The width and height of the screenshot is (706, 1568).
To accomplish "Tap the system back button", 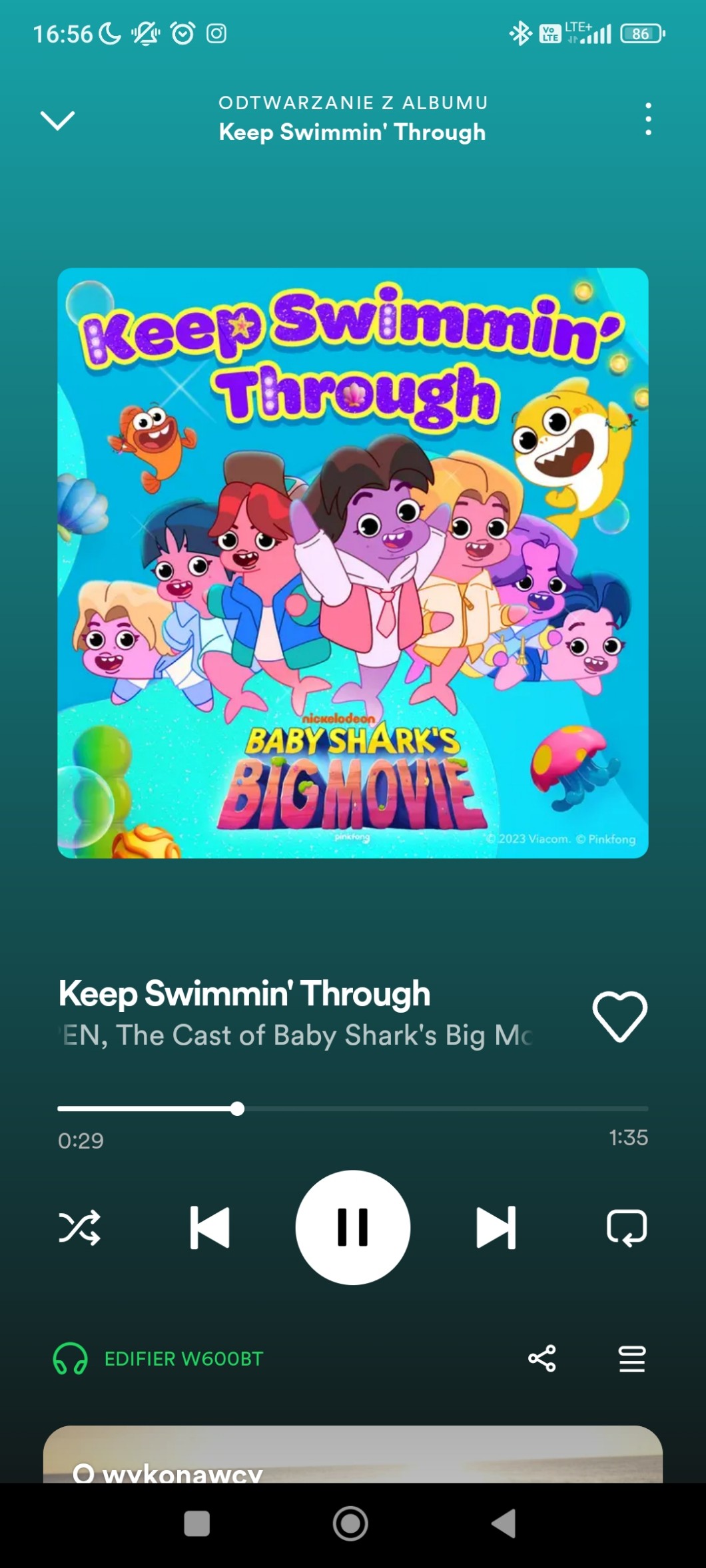I will [x=504, y=1523].
